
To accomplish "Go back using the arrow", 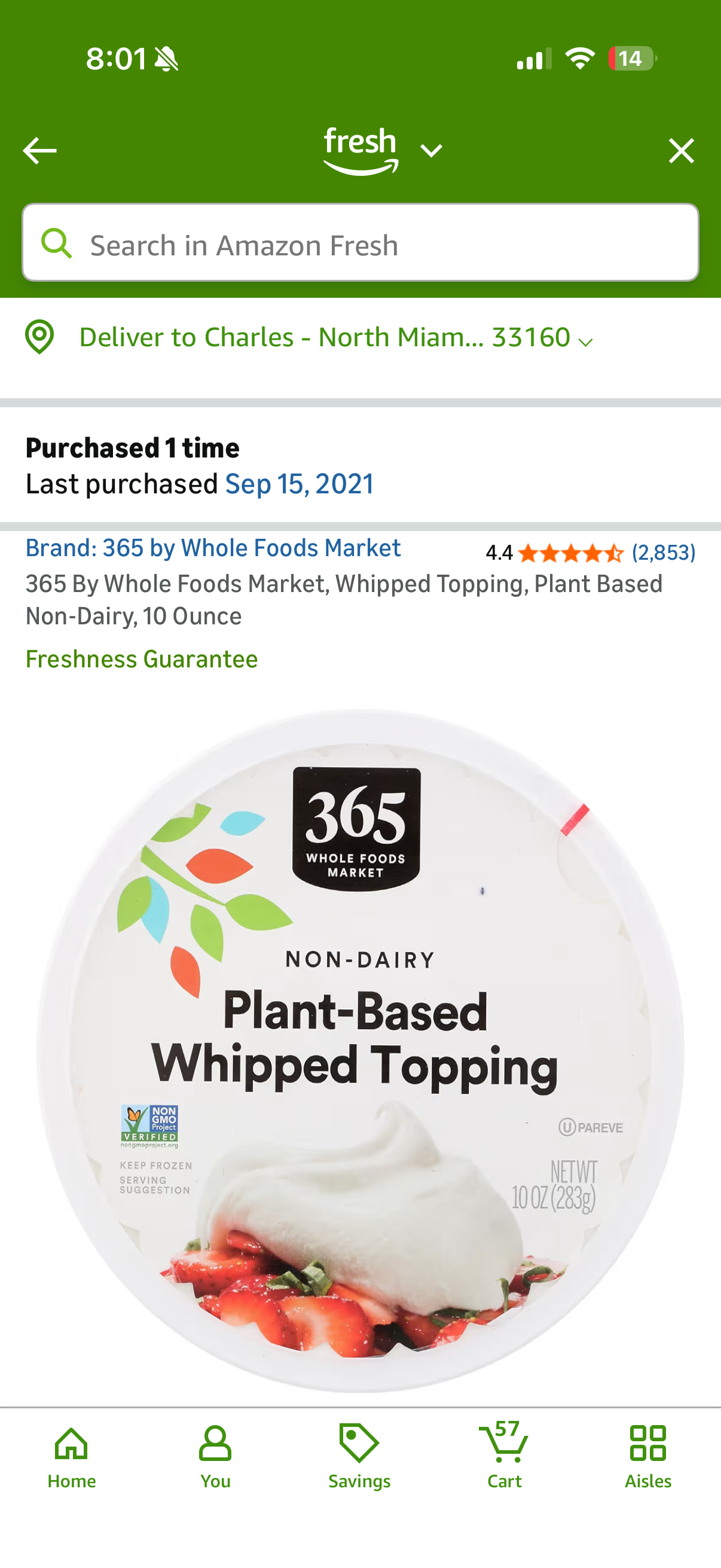I will click(x=39, y=150).
